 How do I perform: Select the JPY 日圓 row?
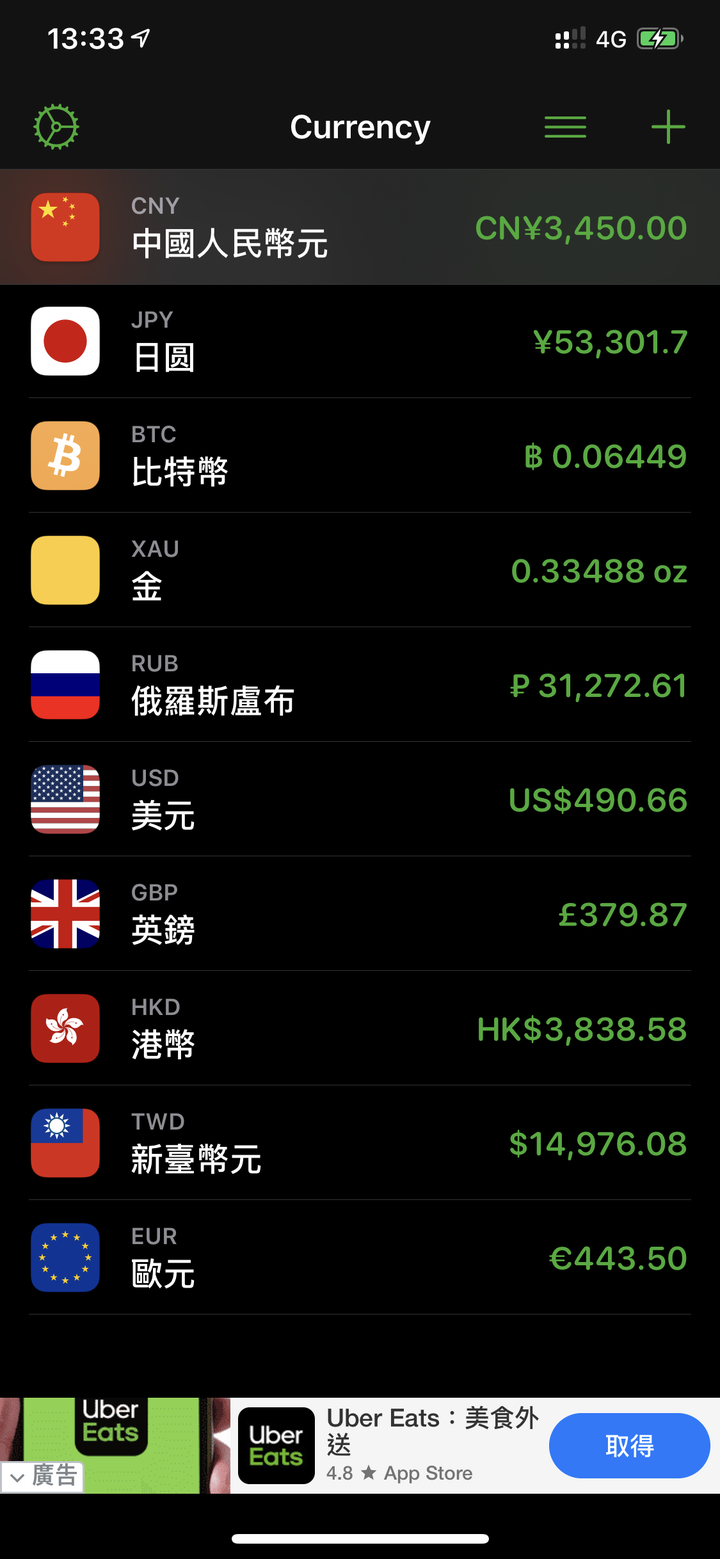tap(360, 342)
